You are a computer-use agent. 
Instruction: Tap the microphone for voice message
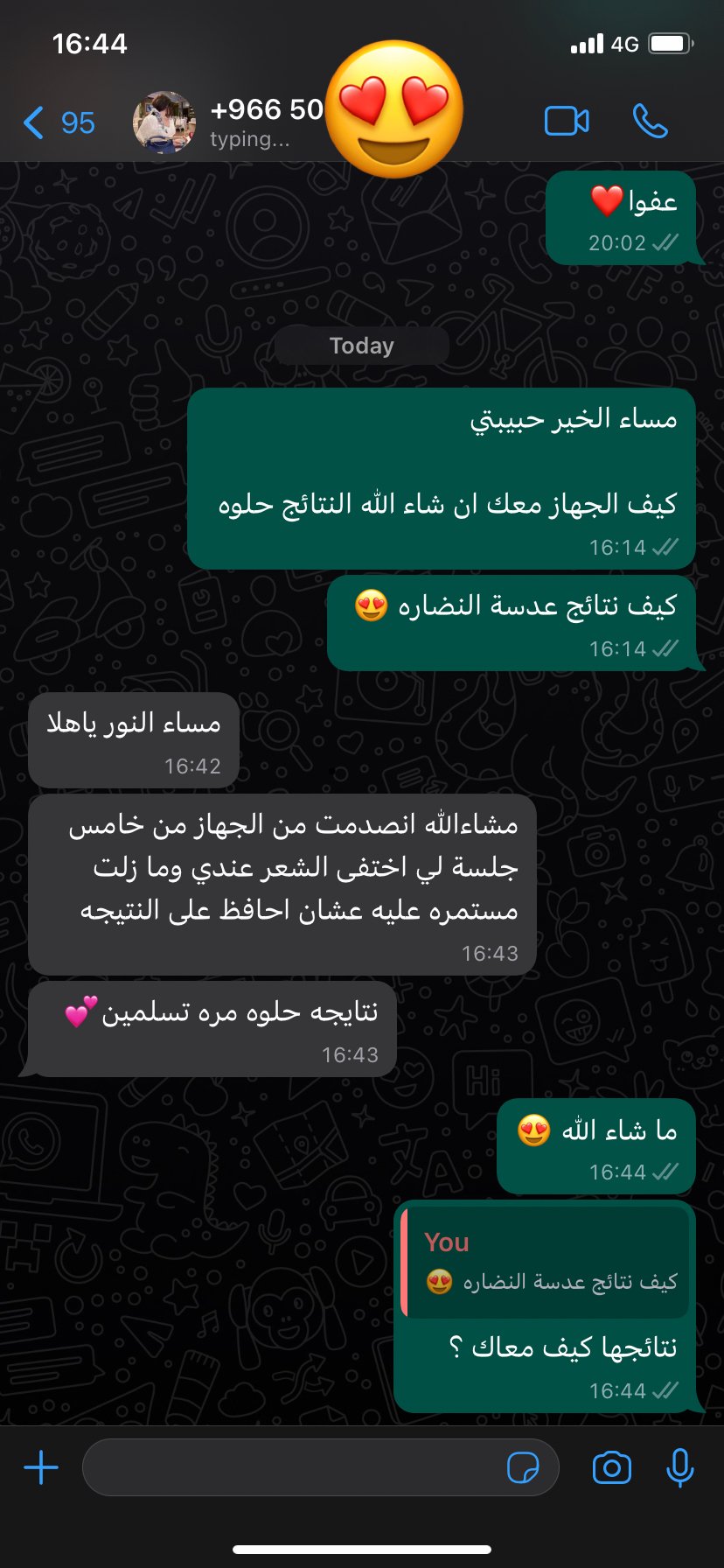679,1467
